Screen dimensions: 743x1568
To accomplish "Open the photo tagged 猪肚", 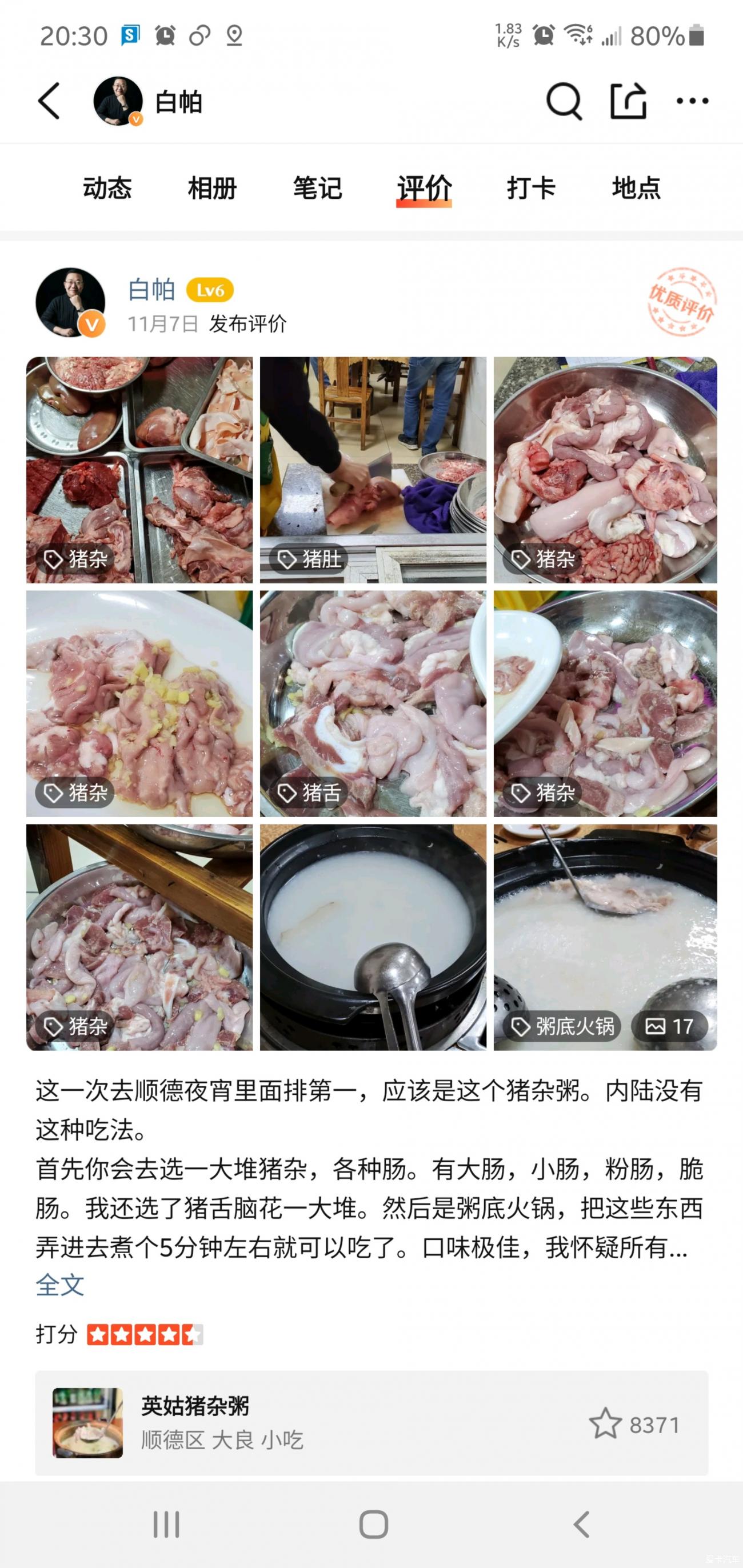I will click(x=373, y=470).
